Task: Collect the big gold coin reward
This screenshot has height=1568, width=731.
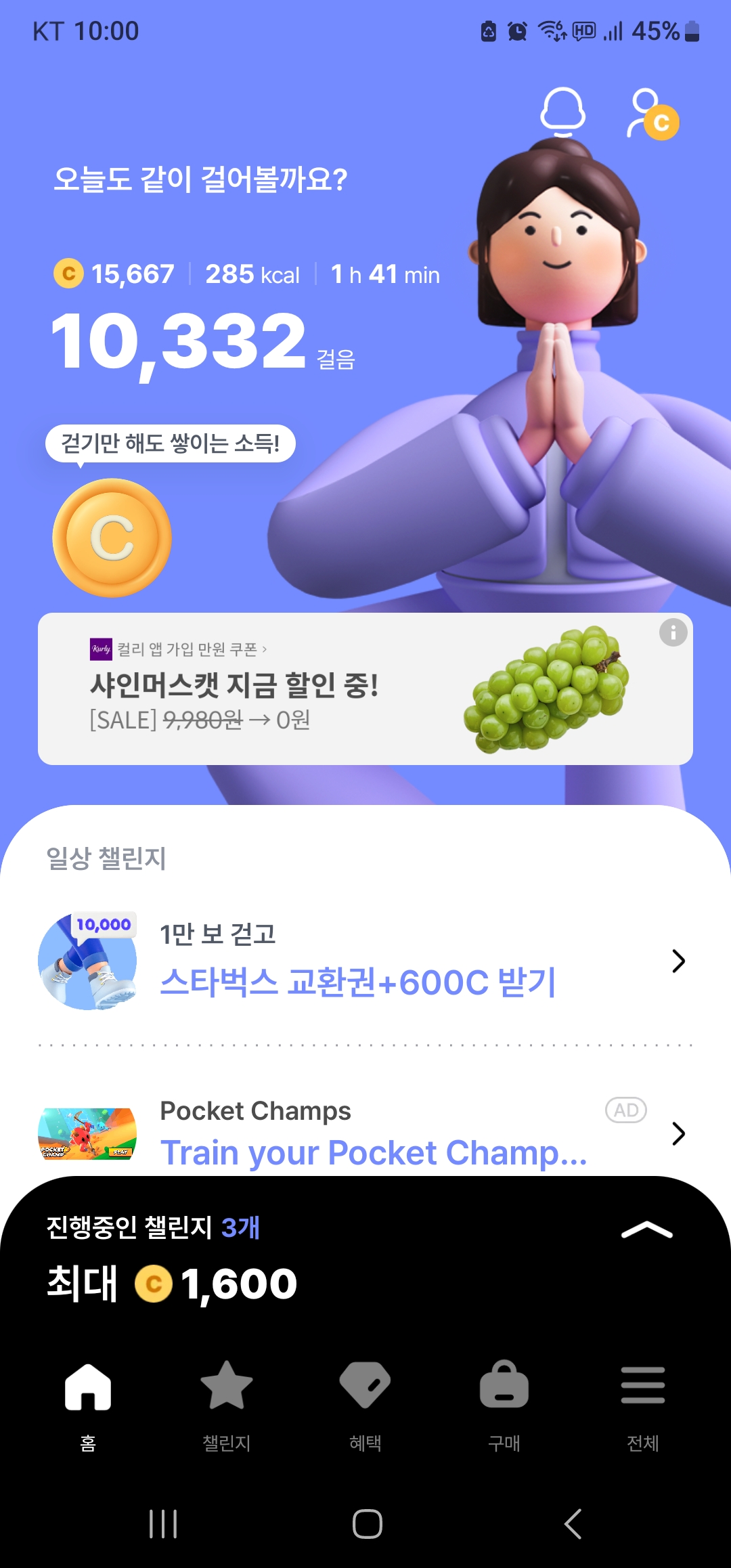Action: tap(112, 538)
